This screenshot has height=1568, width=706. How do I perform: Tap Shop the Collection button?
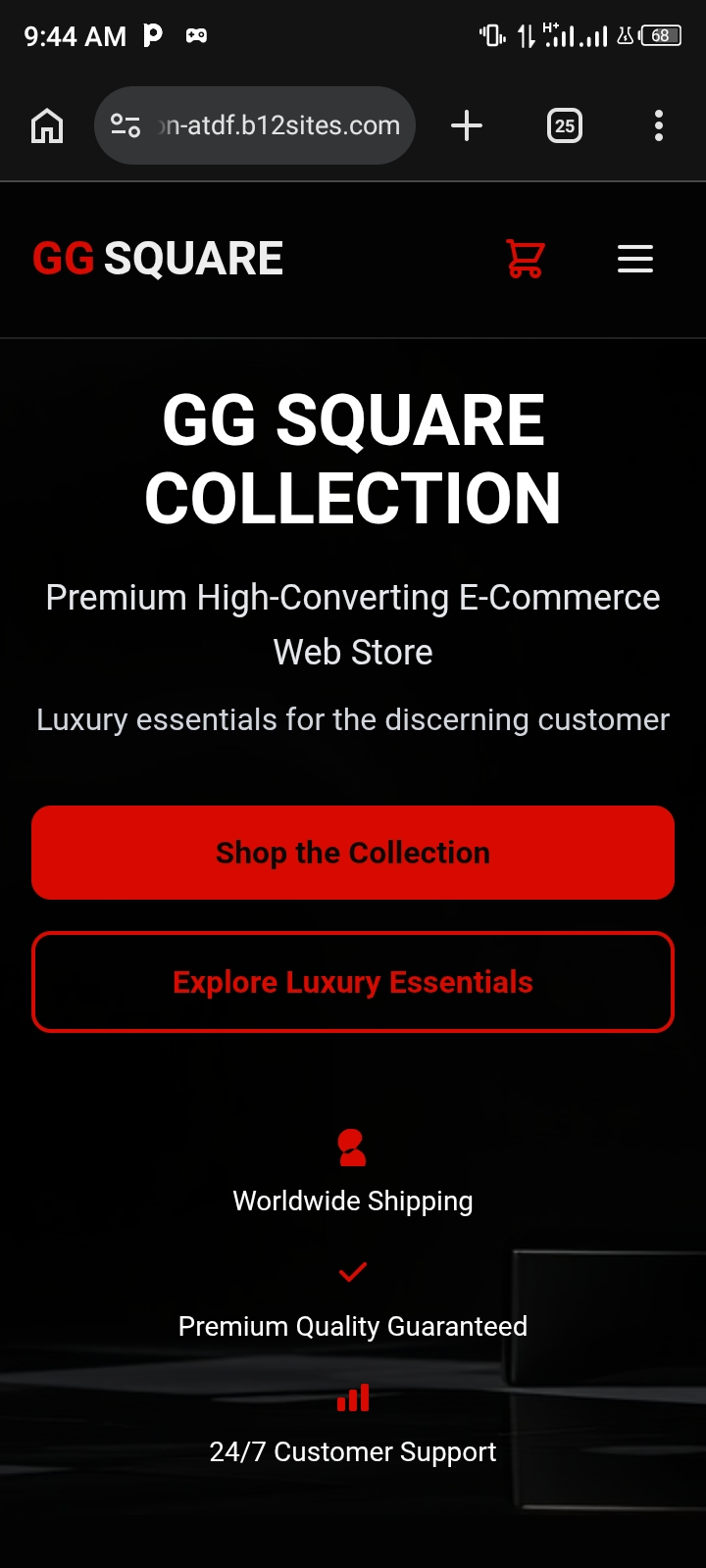pos(353,853)
